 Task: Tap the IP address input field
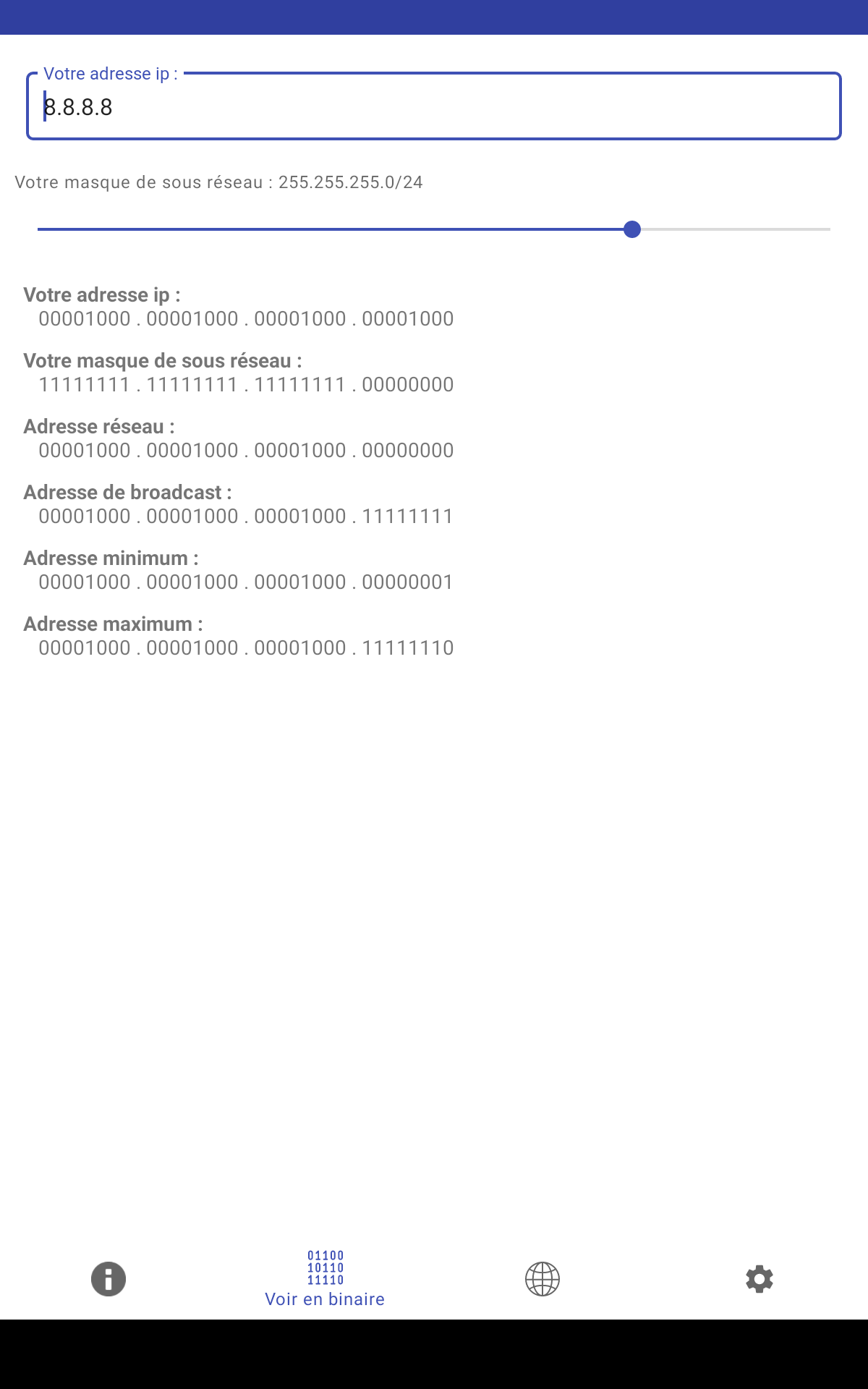pos(434,107)
